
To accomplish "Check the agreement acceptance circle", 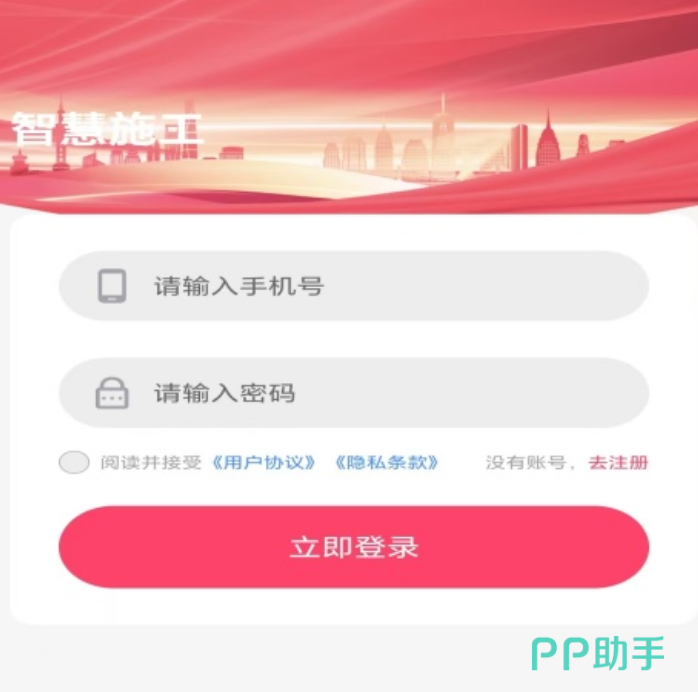I will pyautogui.click(x=74, y=462).
